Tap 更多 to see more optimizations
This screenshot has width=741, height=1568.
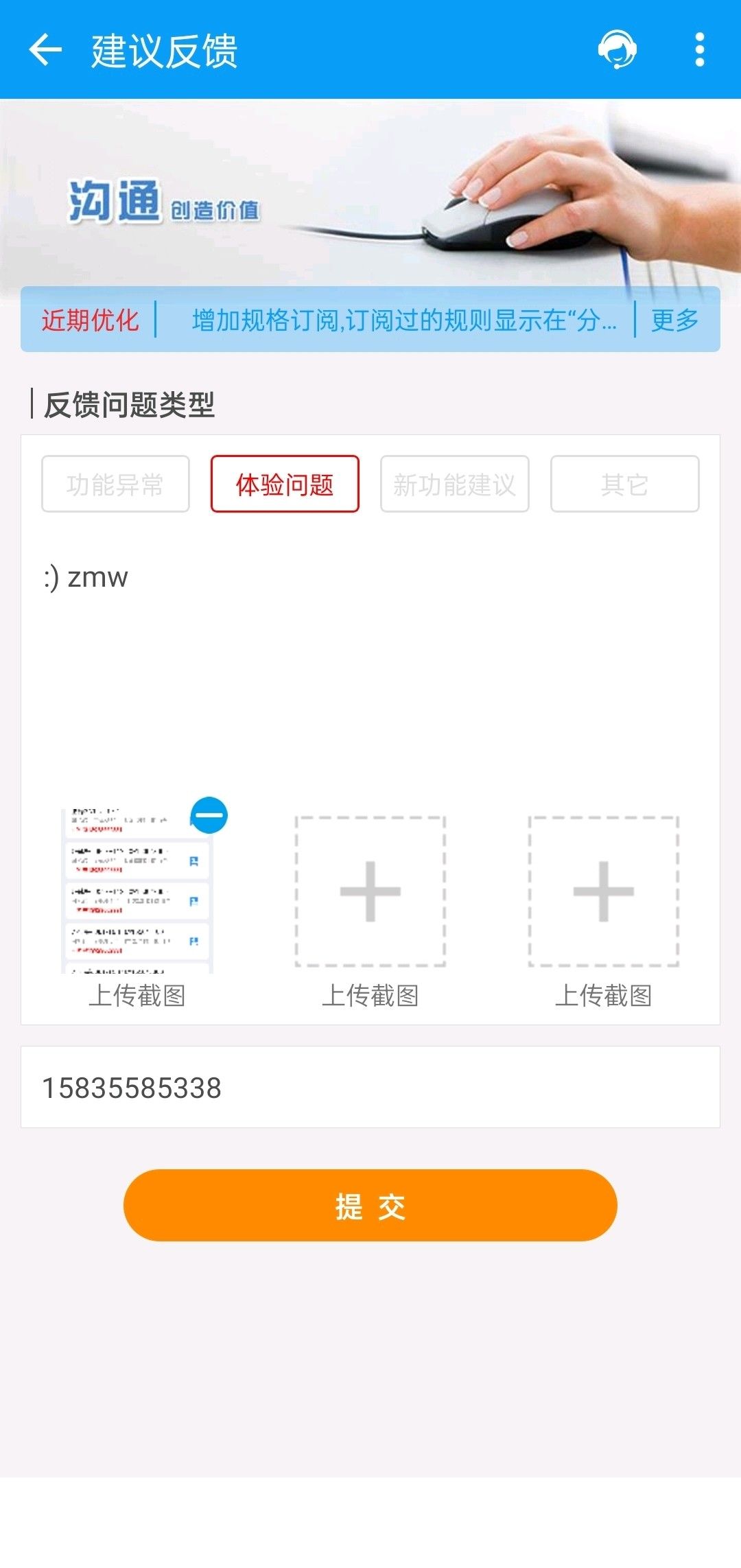(674, 320)
